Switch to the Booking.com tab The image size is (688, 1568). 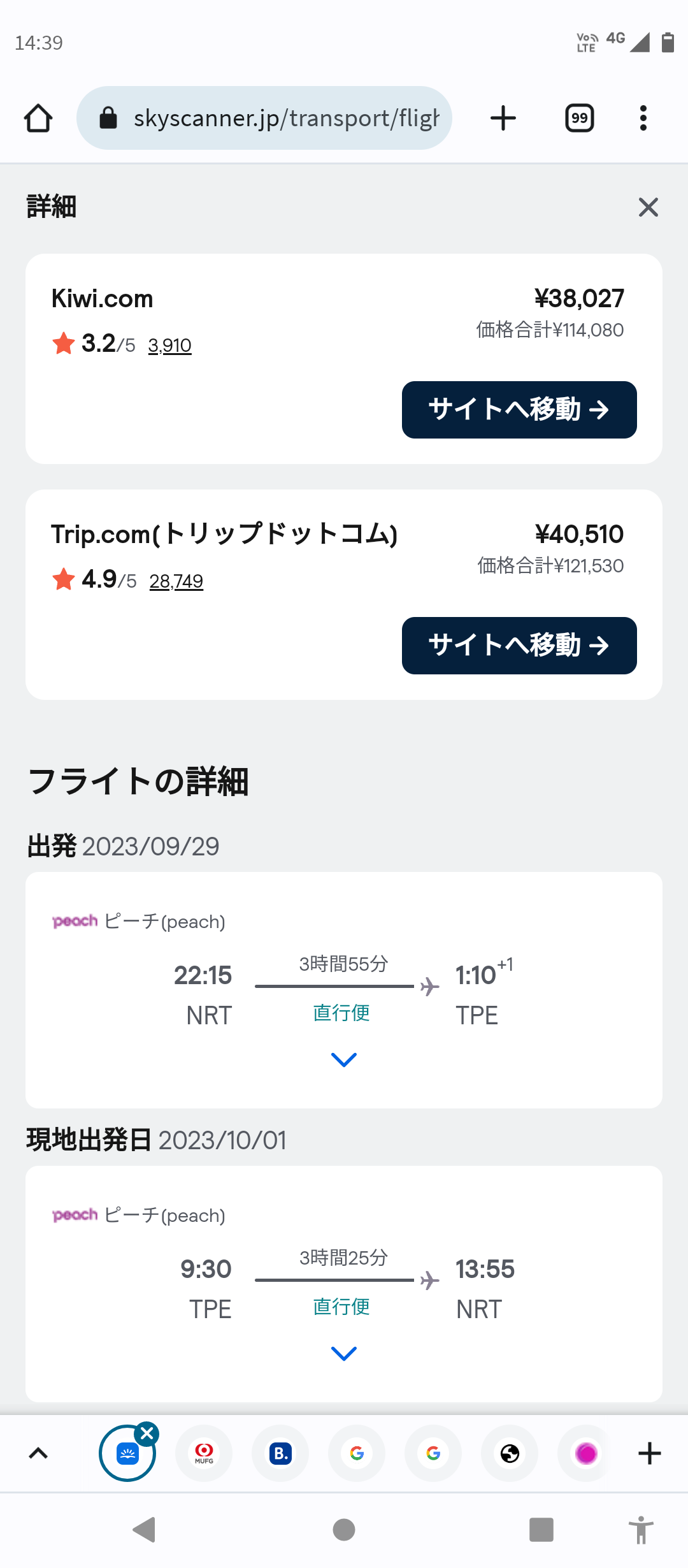(280, 1453)
